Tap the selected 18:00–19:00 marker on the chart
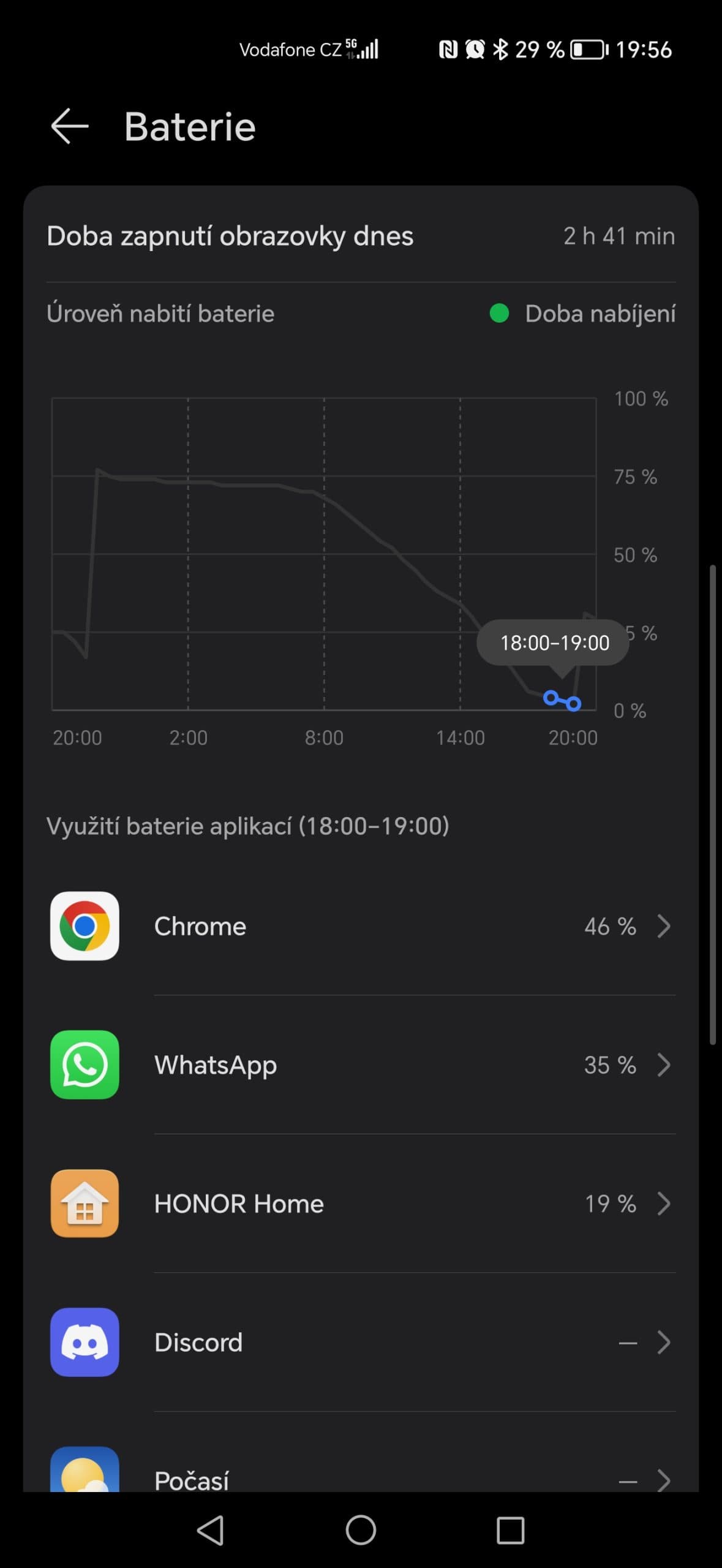Screen dimensions: 722x1568 (562, 701)
